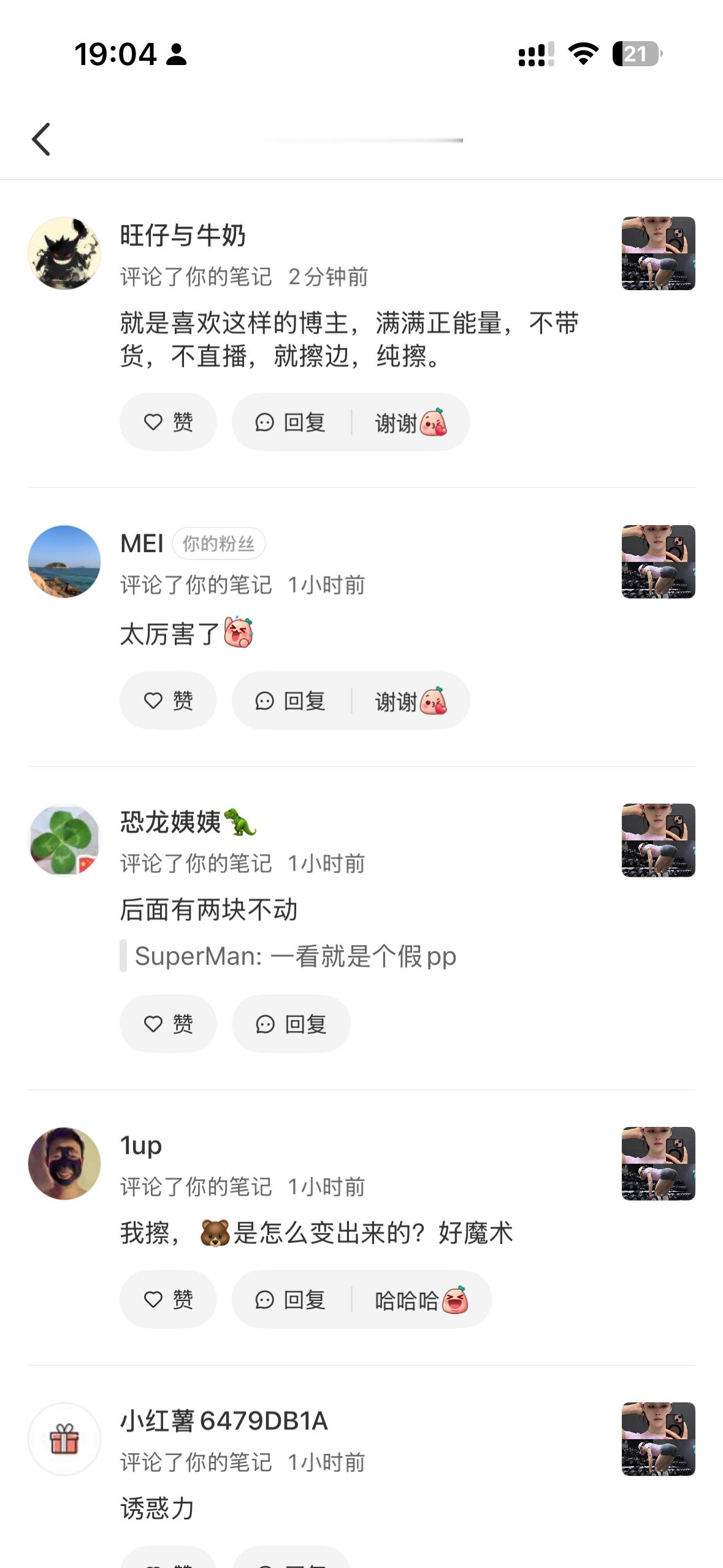
Task: Open 旺仔与牛奶's Gengar avatar
Action: pyautogui.click(x=64, y=253)
